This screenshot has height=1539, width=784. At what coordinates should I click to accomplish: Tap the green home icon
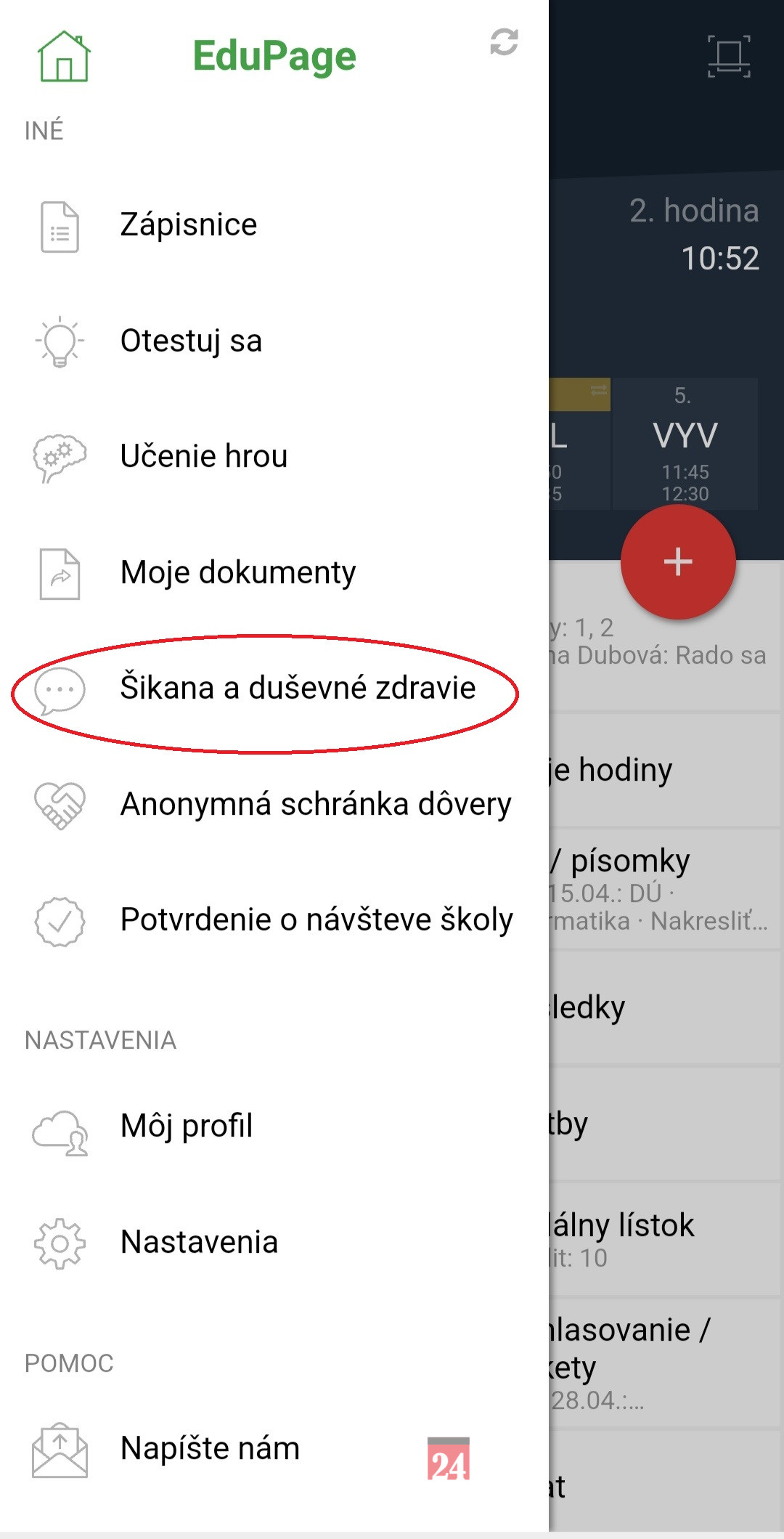point(64,56)
